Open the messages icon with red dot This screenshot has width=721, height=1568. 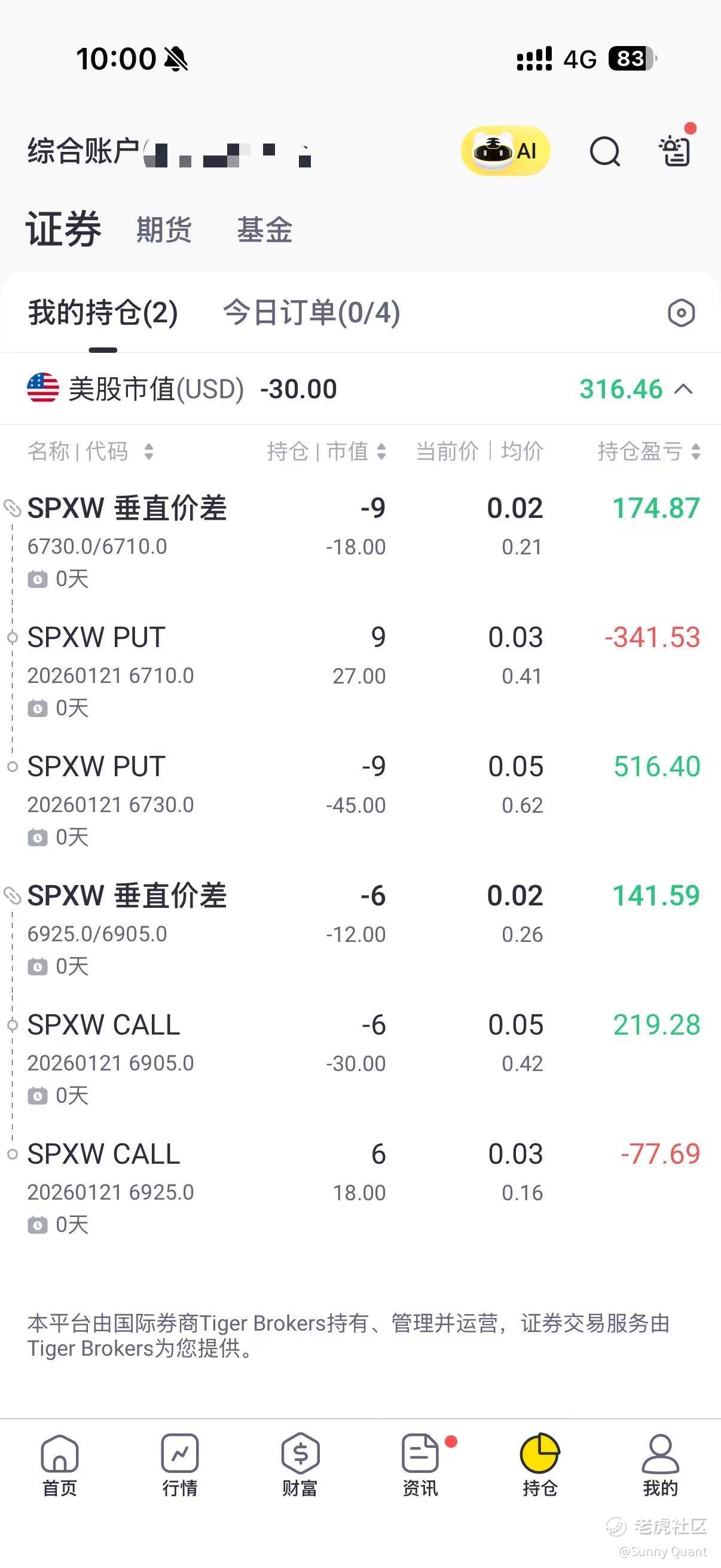(676, 150)
